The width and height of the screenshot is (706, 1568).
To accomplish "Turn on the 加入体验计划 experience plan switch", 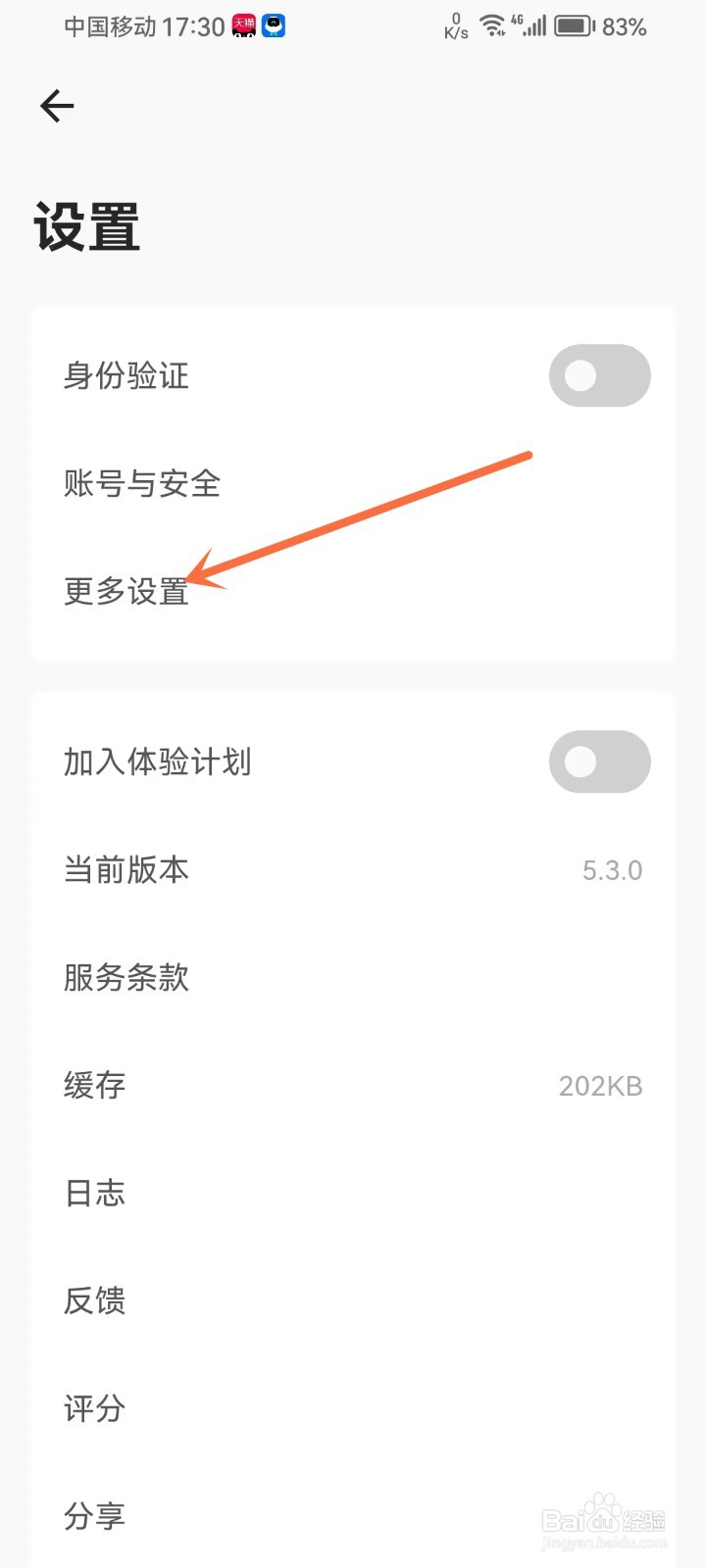I will [x=599, y=761].
